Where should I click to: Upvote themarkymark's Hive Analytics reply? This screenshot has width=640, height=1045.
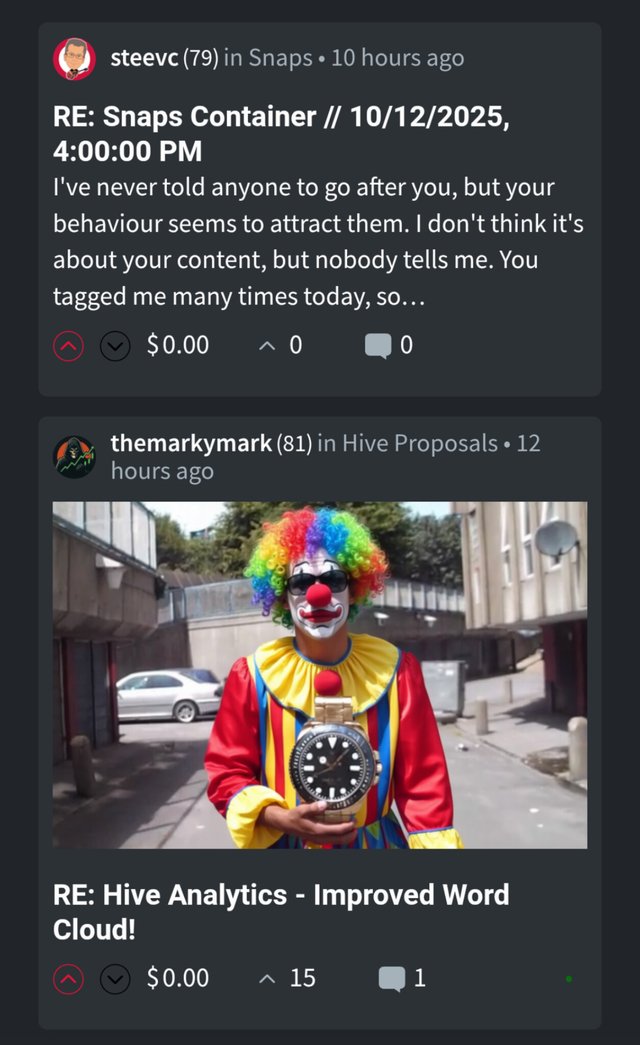pos(68,978)
